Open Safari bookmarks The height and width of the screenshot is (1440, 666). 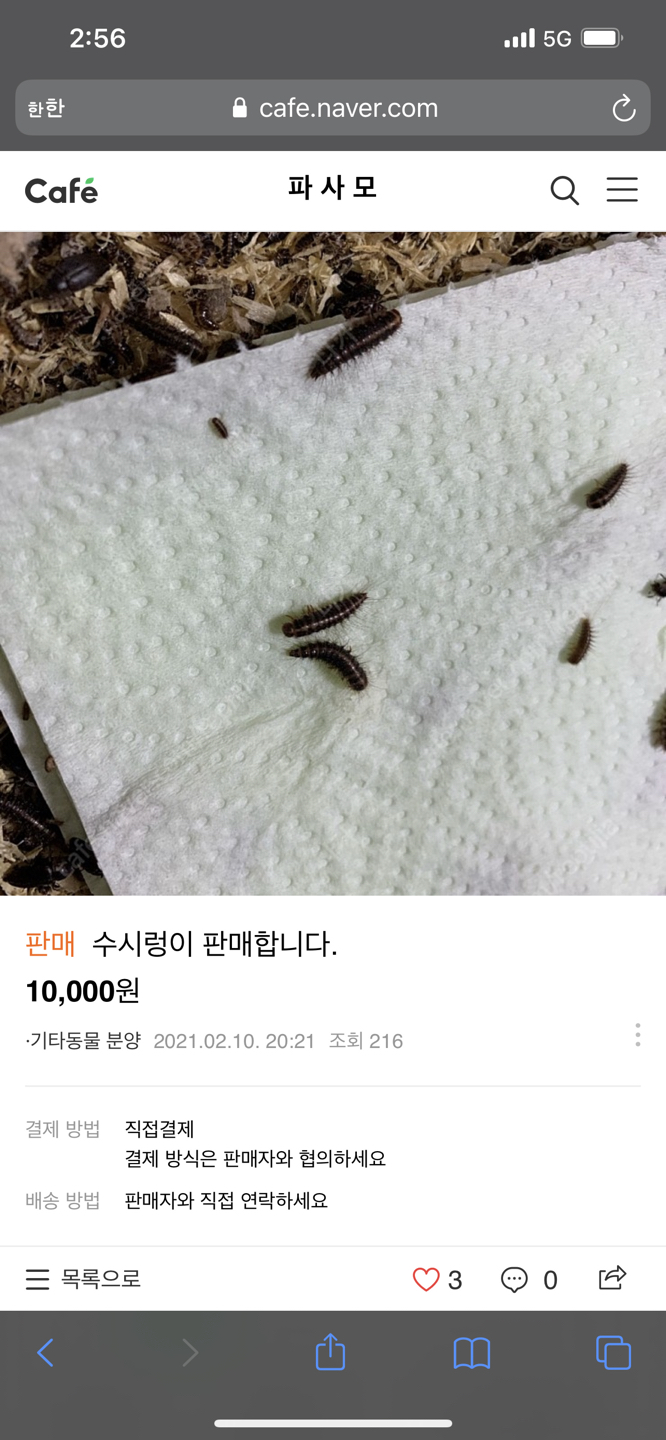pyautogui.click(x=471, y=1353)
